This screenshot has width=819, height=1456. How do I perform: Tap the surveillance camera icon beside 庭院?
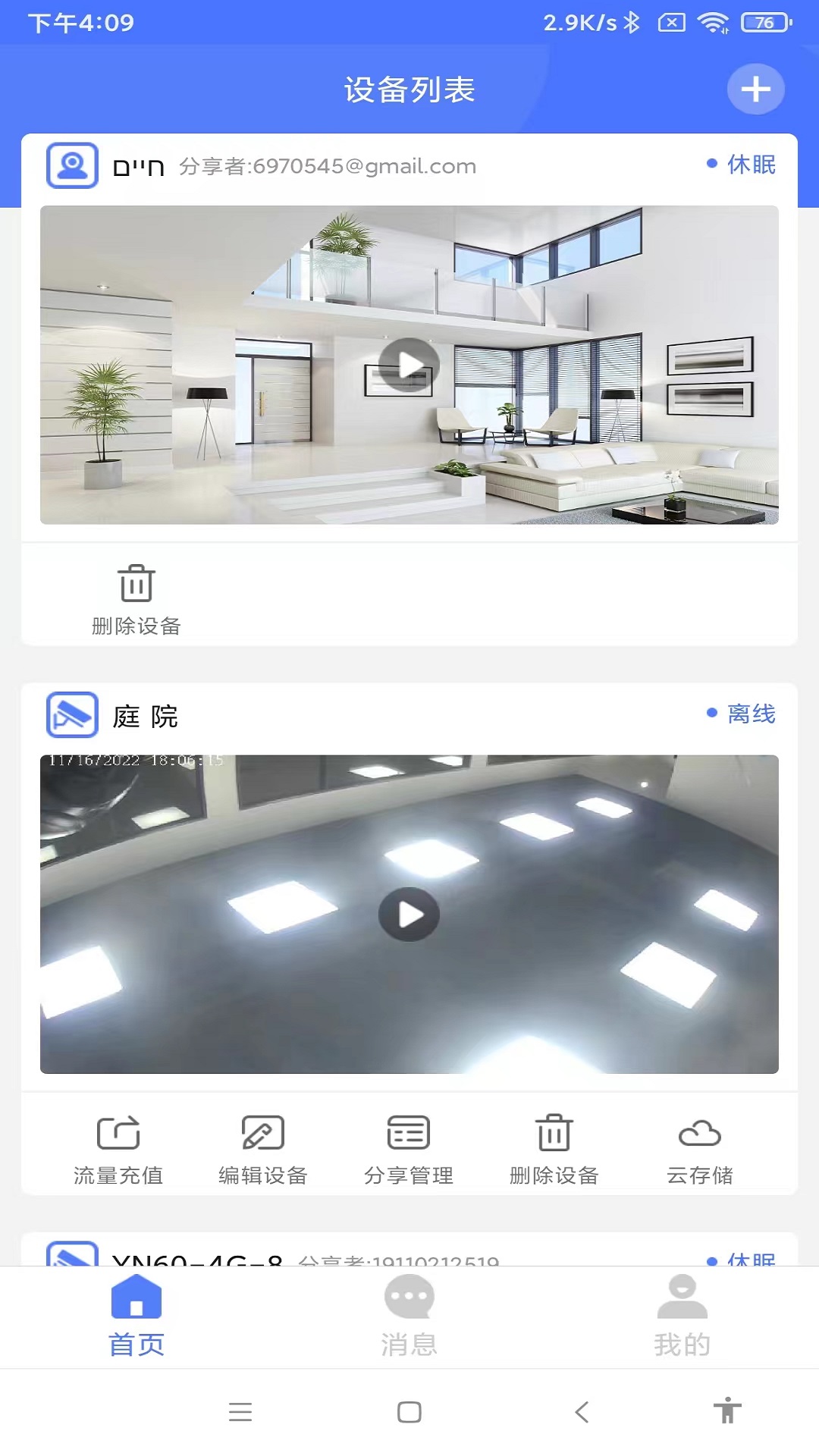pyautogui.click(x=72, y=715)
